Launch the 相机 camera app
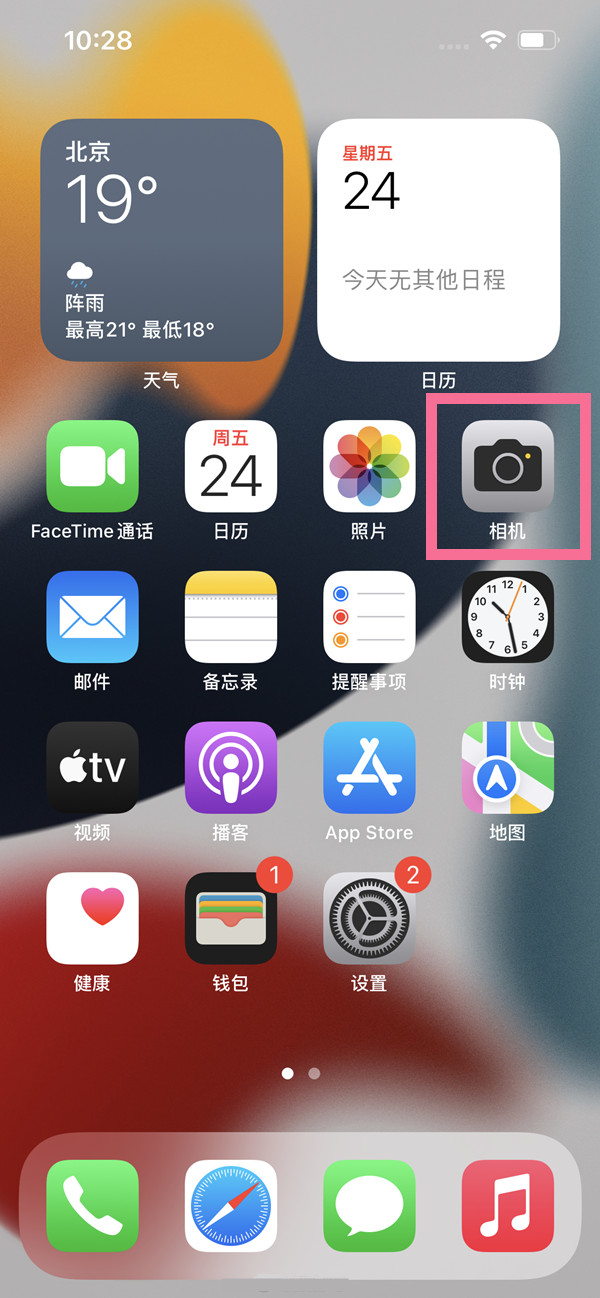 (507, 467)
